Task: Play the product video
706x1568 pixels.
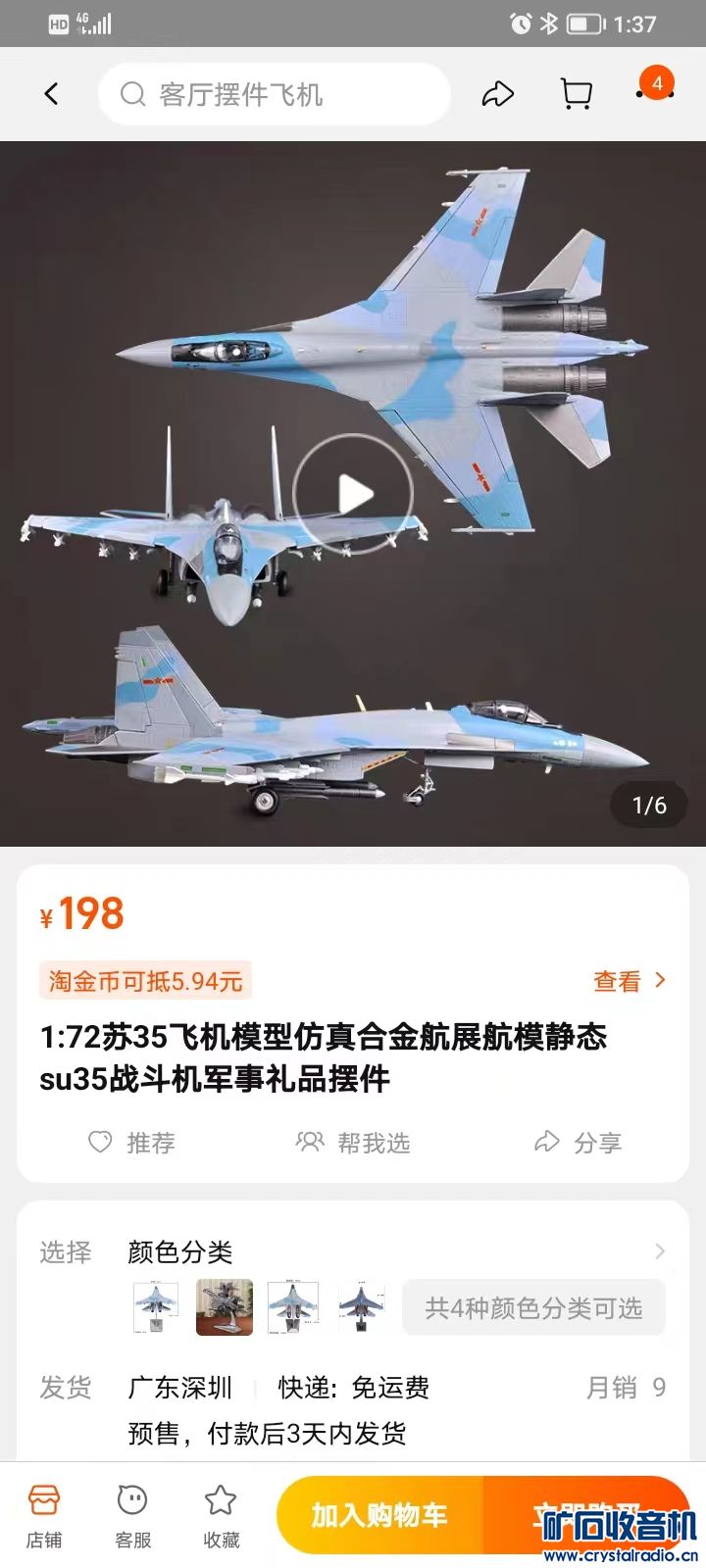Action: pos(353,494)
